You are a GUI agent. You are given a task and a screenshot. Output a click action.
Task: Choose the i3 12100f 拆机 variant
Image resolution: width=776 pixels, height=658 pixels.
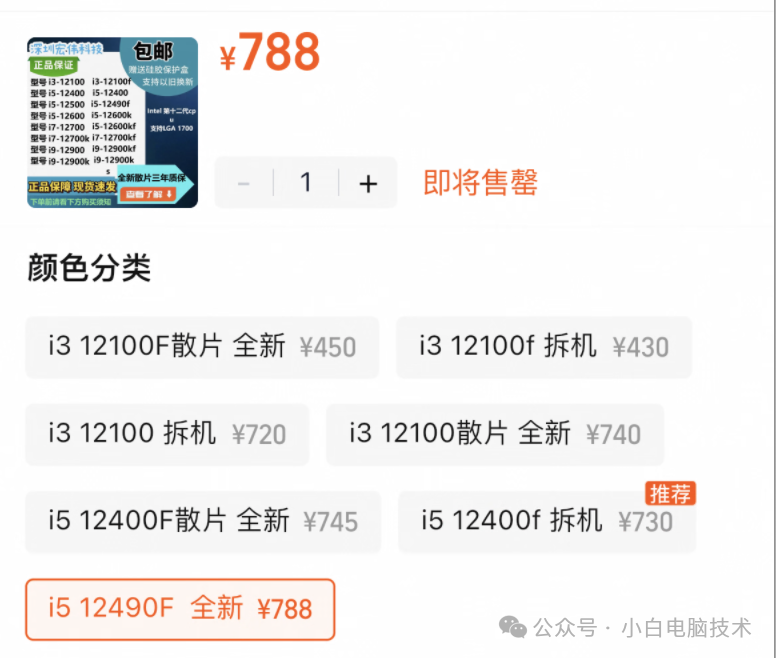point(544,347)
